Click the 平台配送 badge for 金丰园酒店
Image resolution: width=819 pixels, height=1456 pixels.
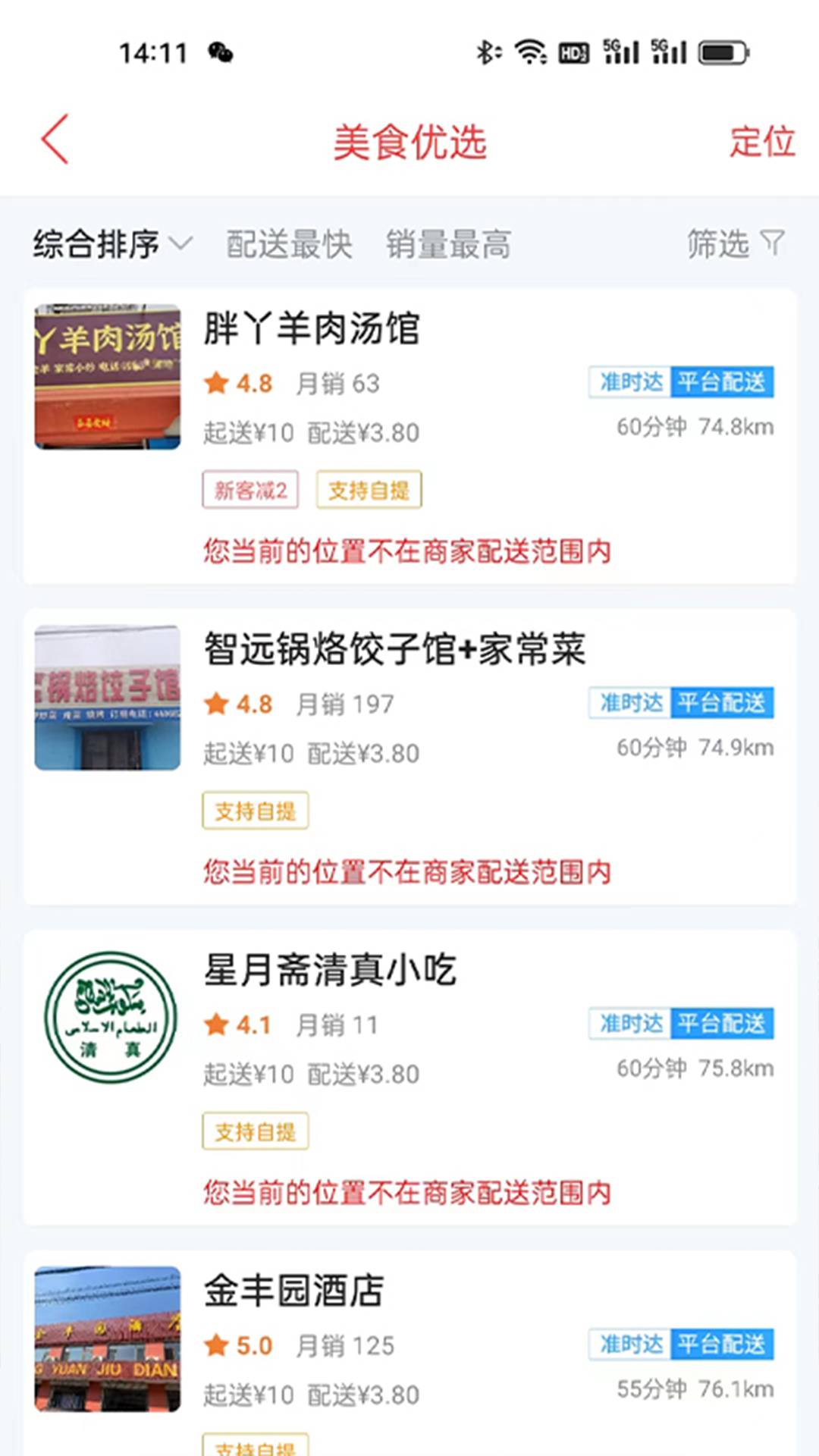pos(722,1345)
